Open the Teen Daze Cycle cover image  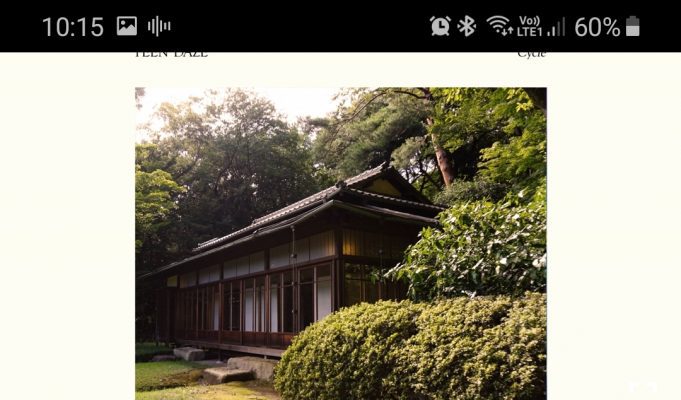pos(340,243)
